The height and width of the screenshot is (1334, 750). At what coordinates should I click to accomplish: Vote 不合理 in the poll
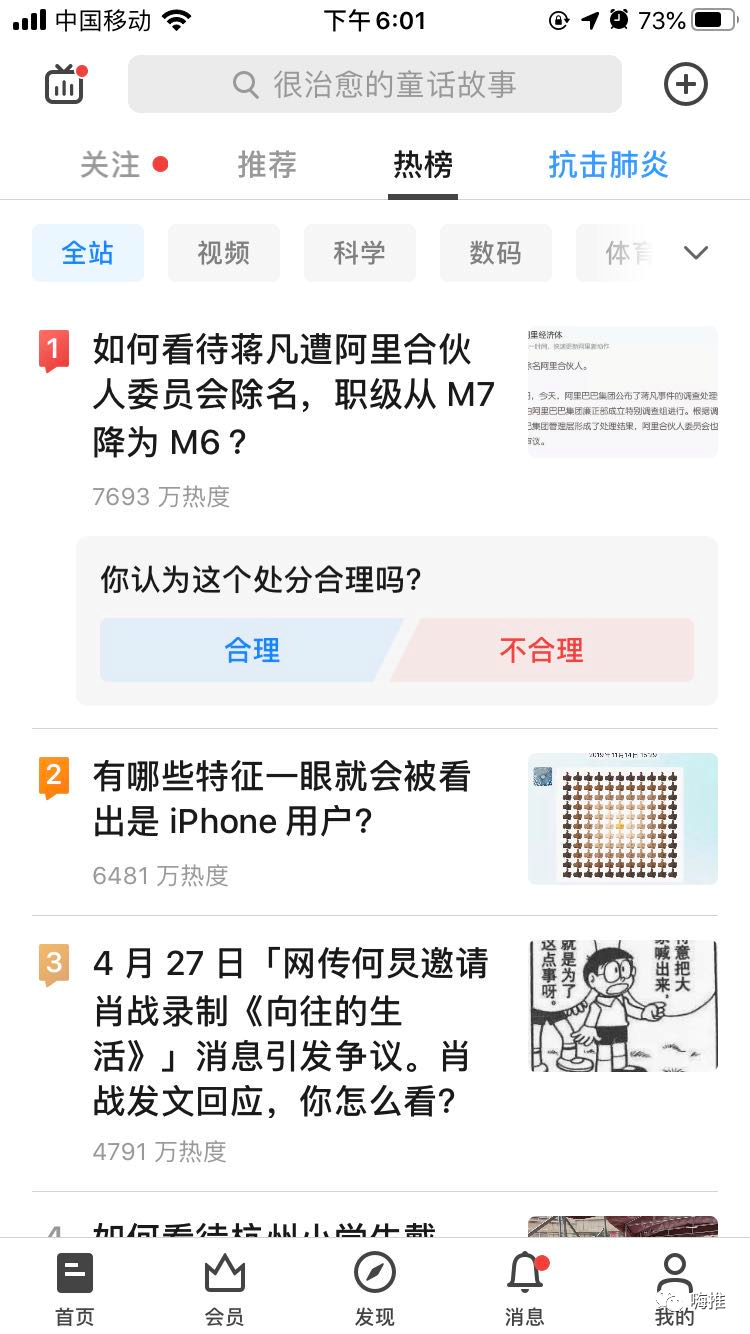541,651
